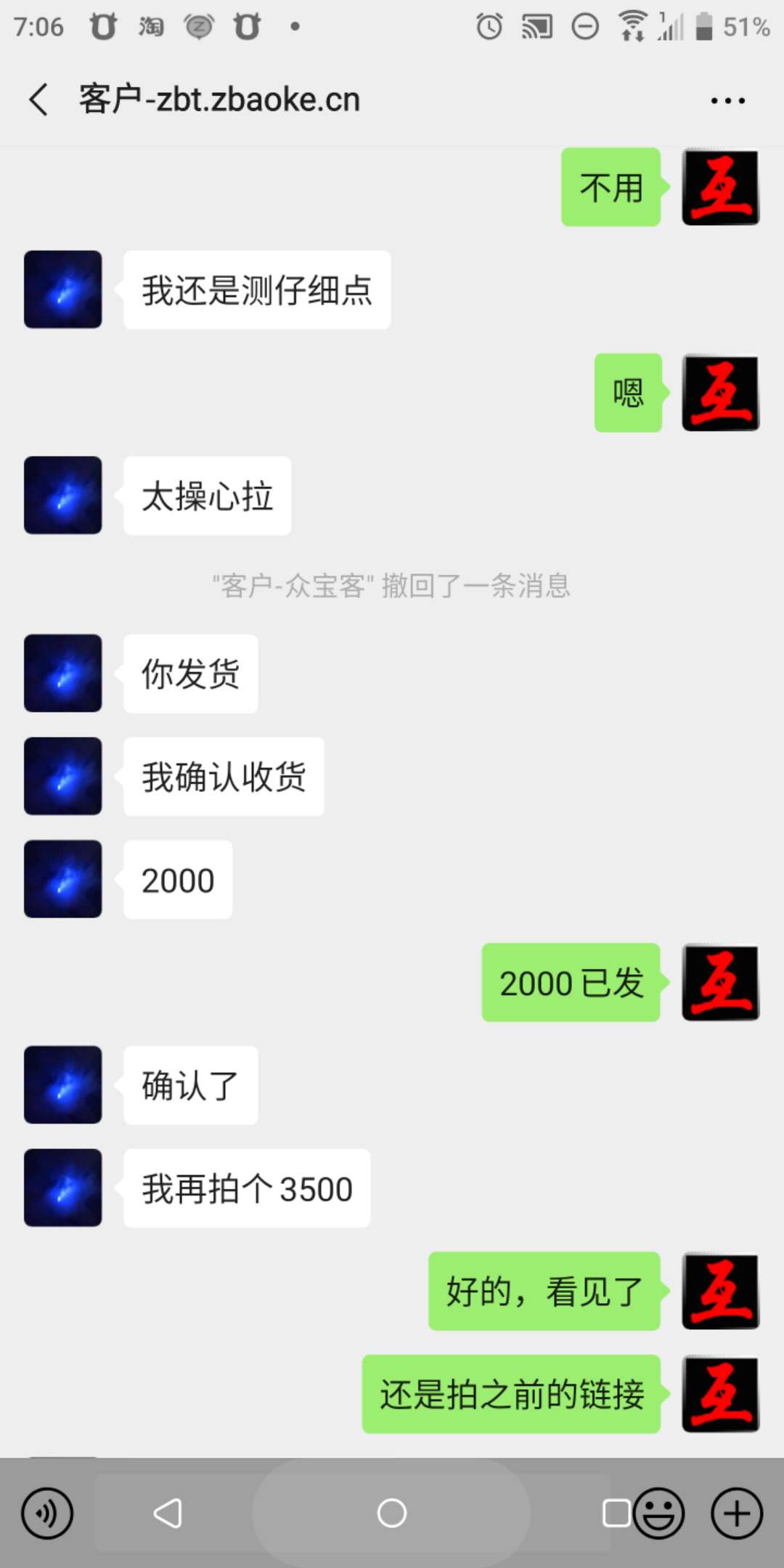Viewport: 784px width, 1568px height.
Task: Open the system recent apps view
Action: [616, 1514]
